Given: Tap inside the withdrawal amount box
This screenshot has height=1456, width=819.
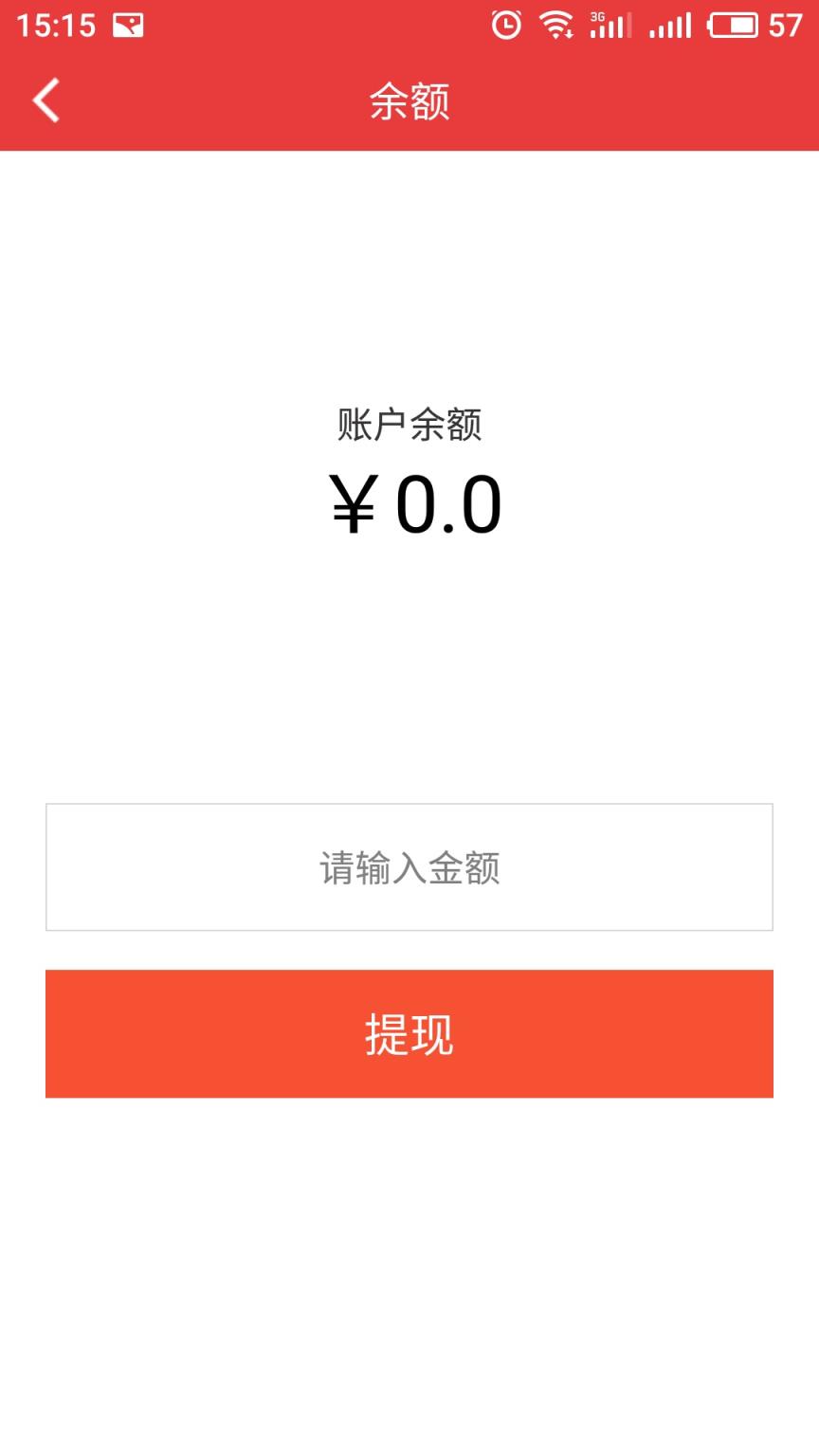Looking at the screenshot, I should point(409,866).
